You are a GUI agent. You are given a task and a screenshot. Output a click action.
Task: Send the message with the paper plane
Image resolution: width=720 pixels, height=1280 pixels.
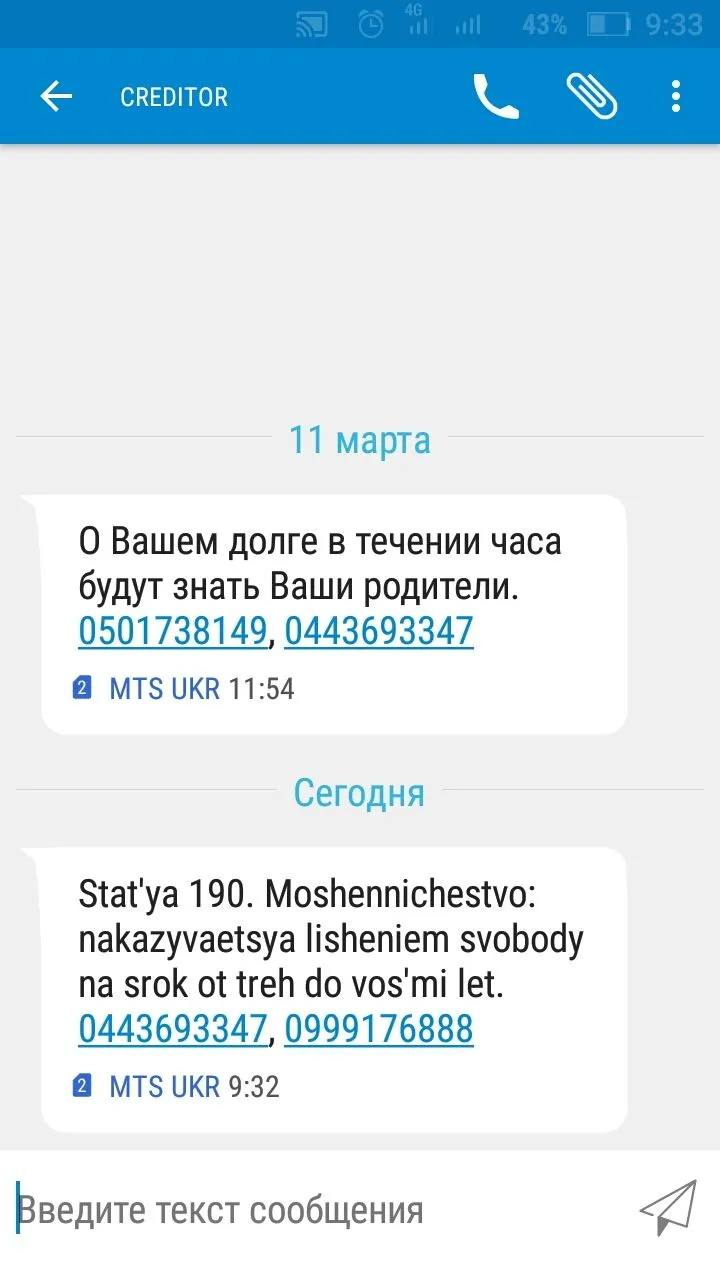point(667,1209)
